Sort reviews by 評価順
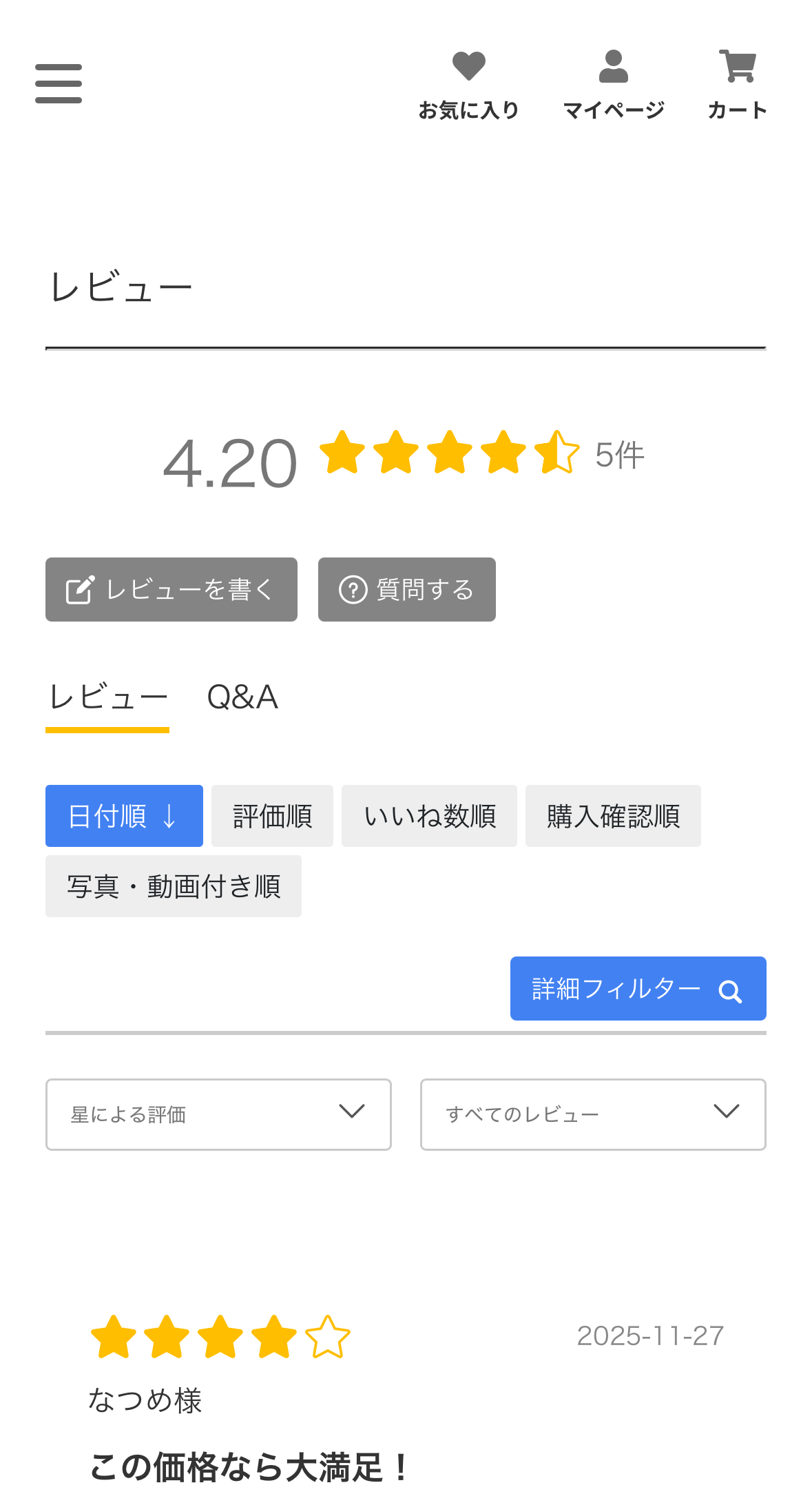This screenshot has width=812, height=1505. [x=272, y=816]
